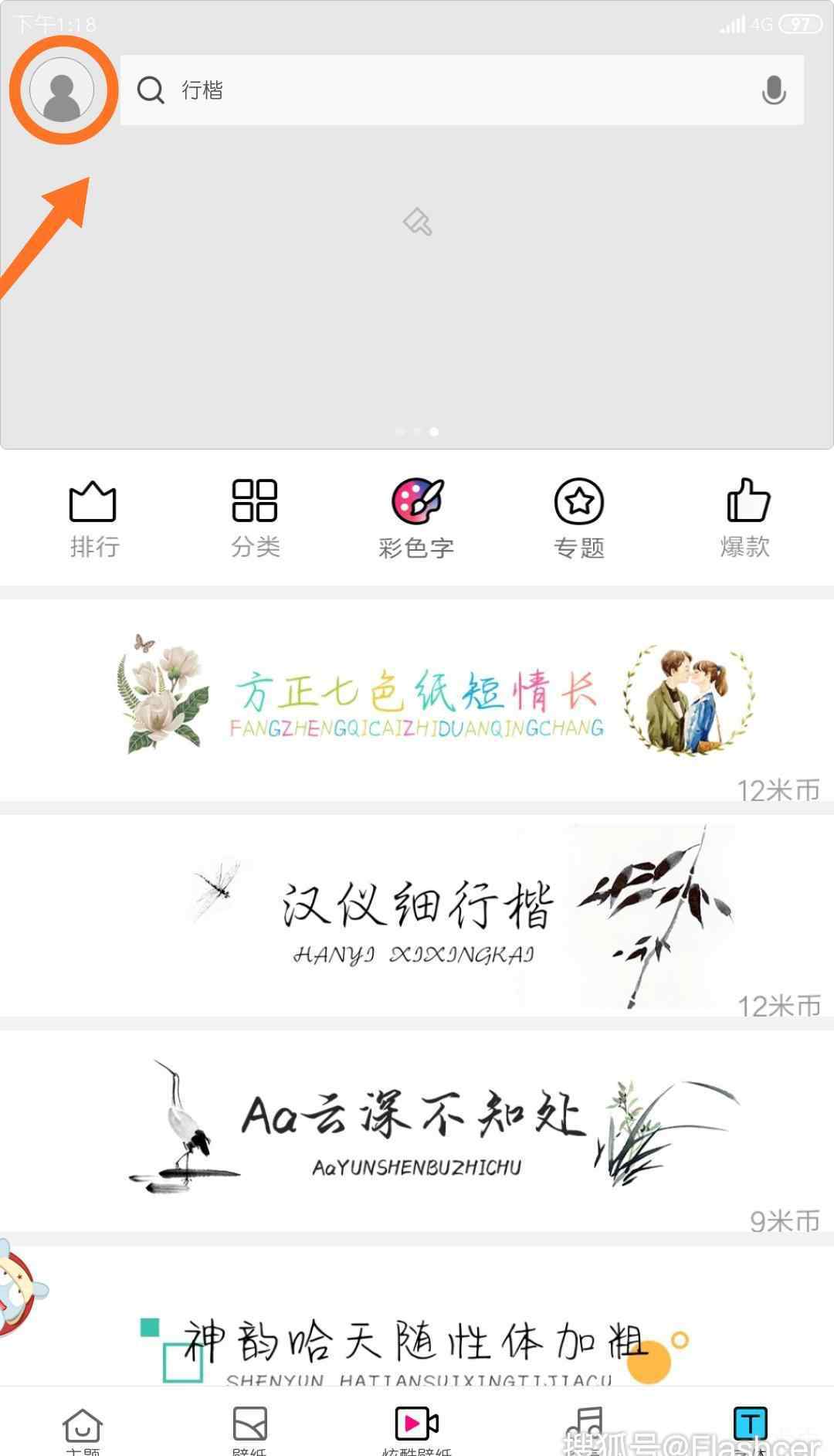Open the 方正七色纸短情长 font card
The width and height of the screenshot is (834, 1456).
pos(417,700)
